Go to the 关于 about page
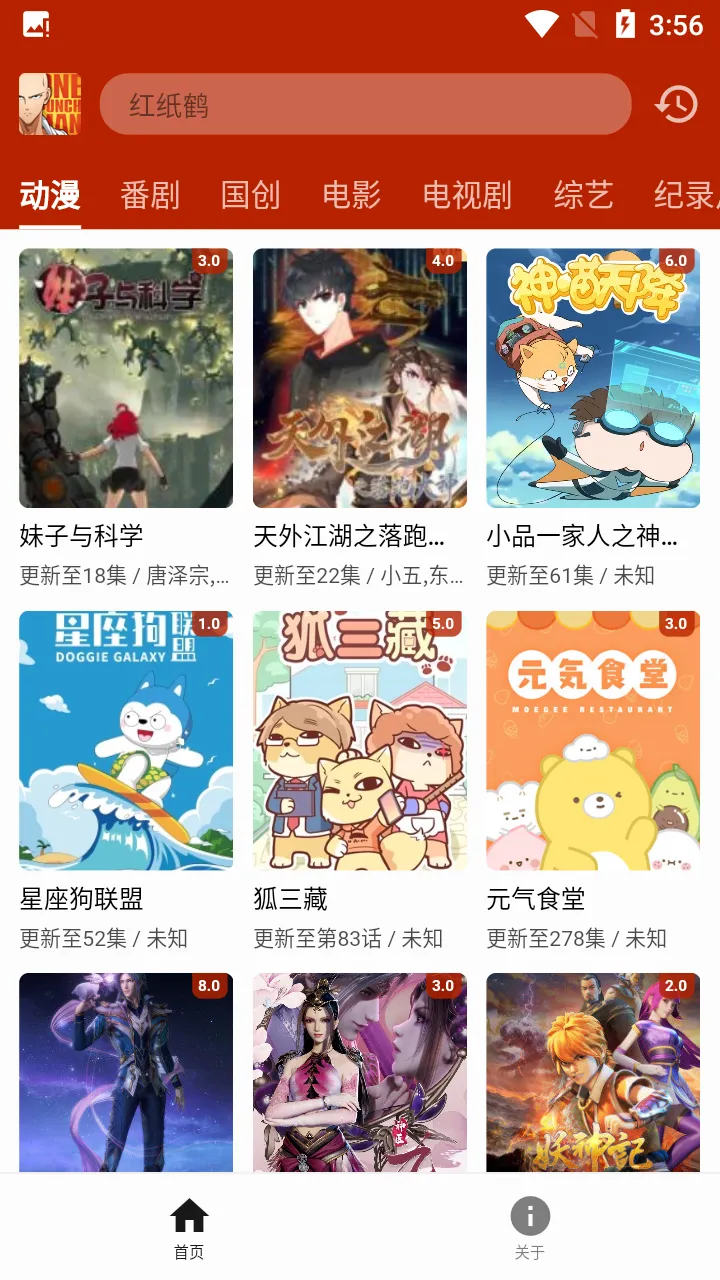This screenshot has width=720, height=1280. [x=530, y=1228]
